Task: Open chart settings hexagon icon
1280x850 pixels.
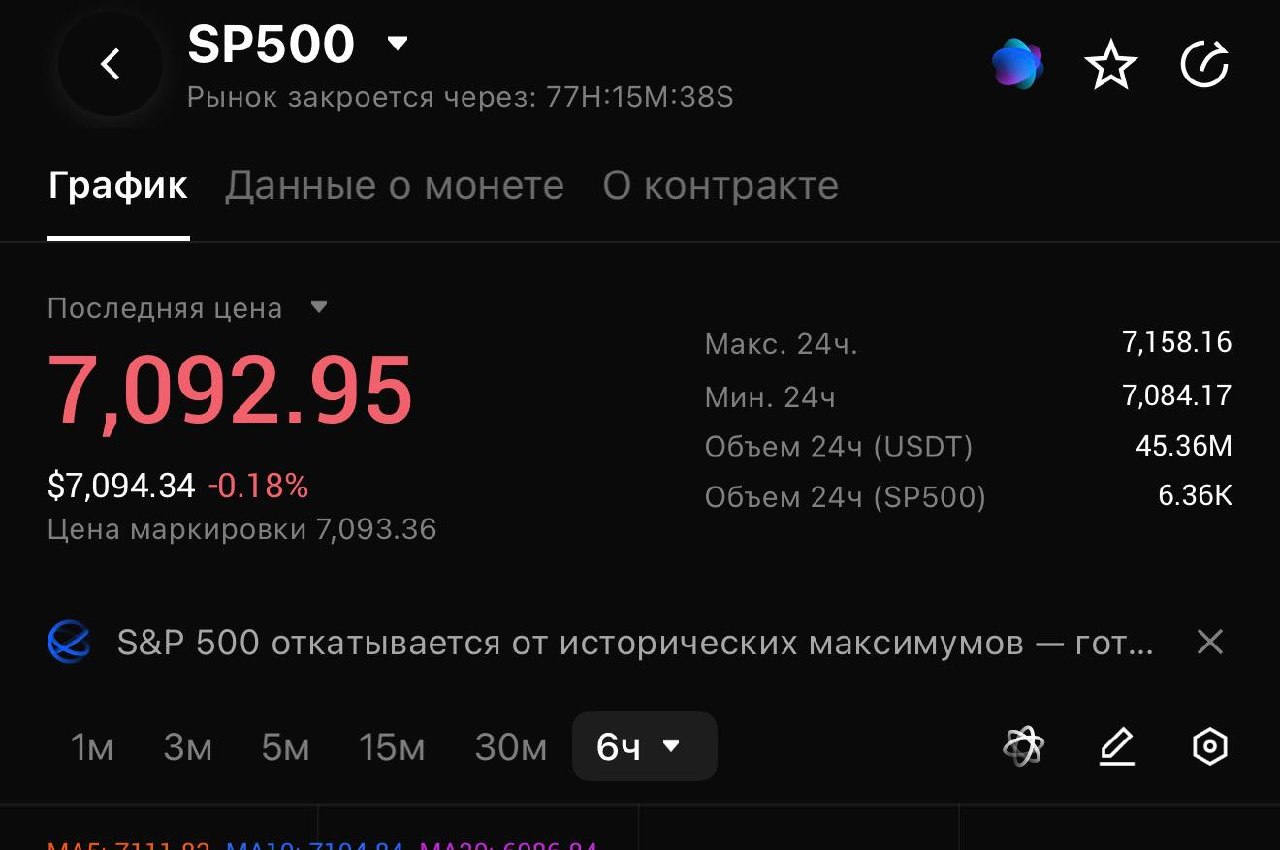Action: pos(1210,746)
